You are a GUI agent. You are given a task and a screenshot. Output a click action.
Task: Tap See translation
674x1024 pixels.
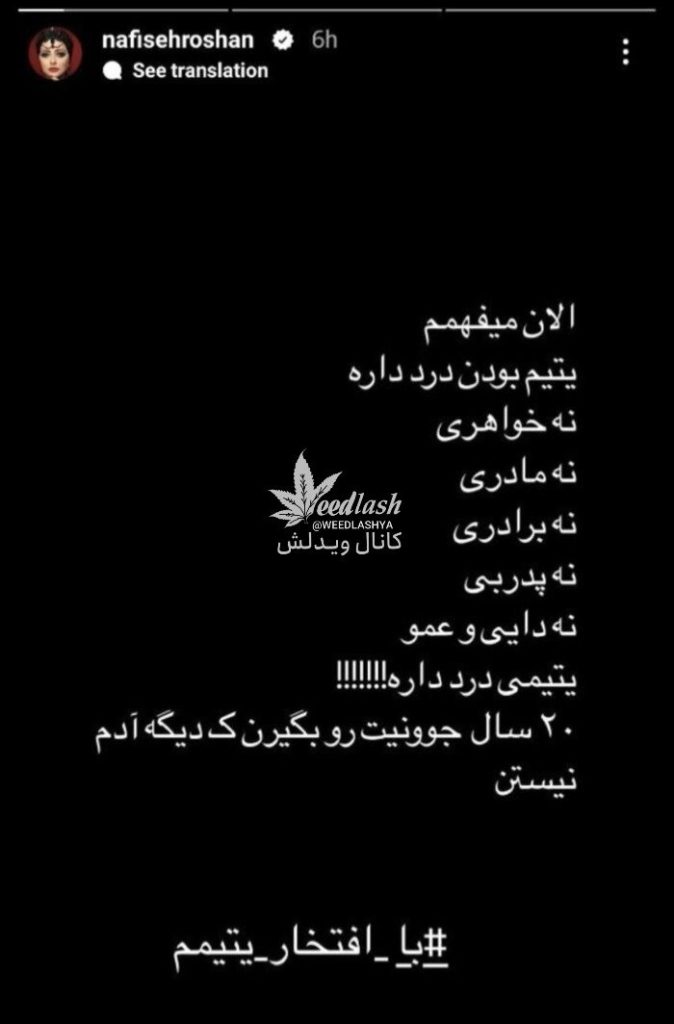pos(199,71)
